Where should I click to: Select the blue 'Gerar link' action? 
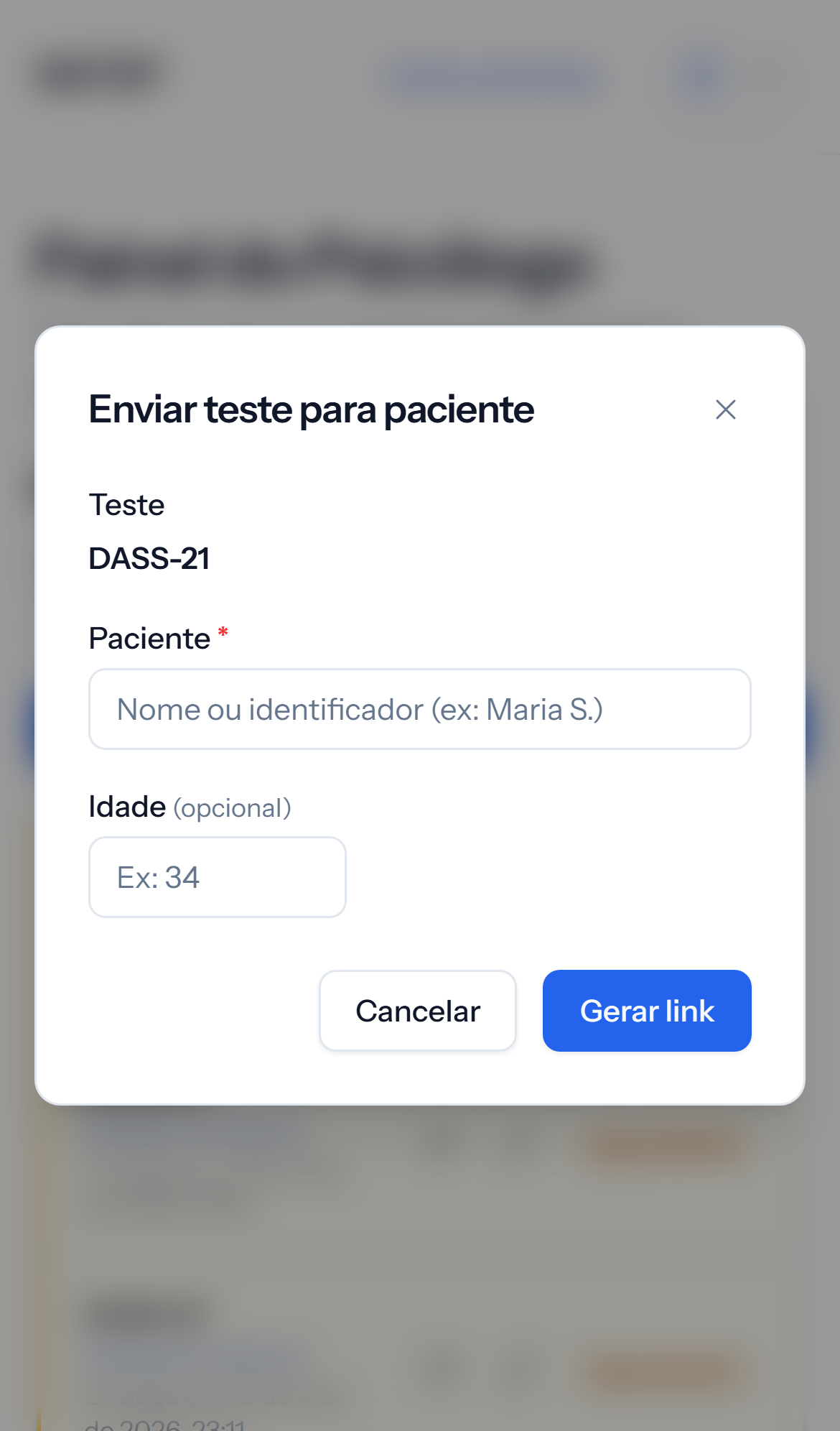645,1011
